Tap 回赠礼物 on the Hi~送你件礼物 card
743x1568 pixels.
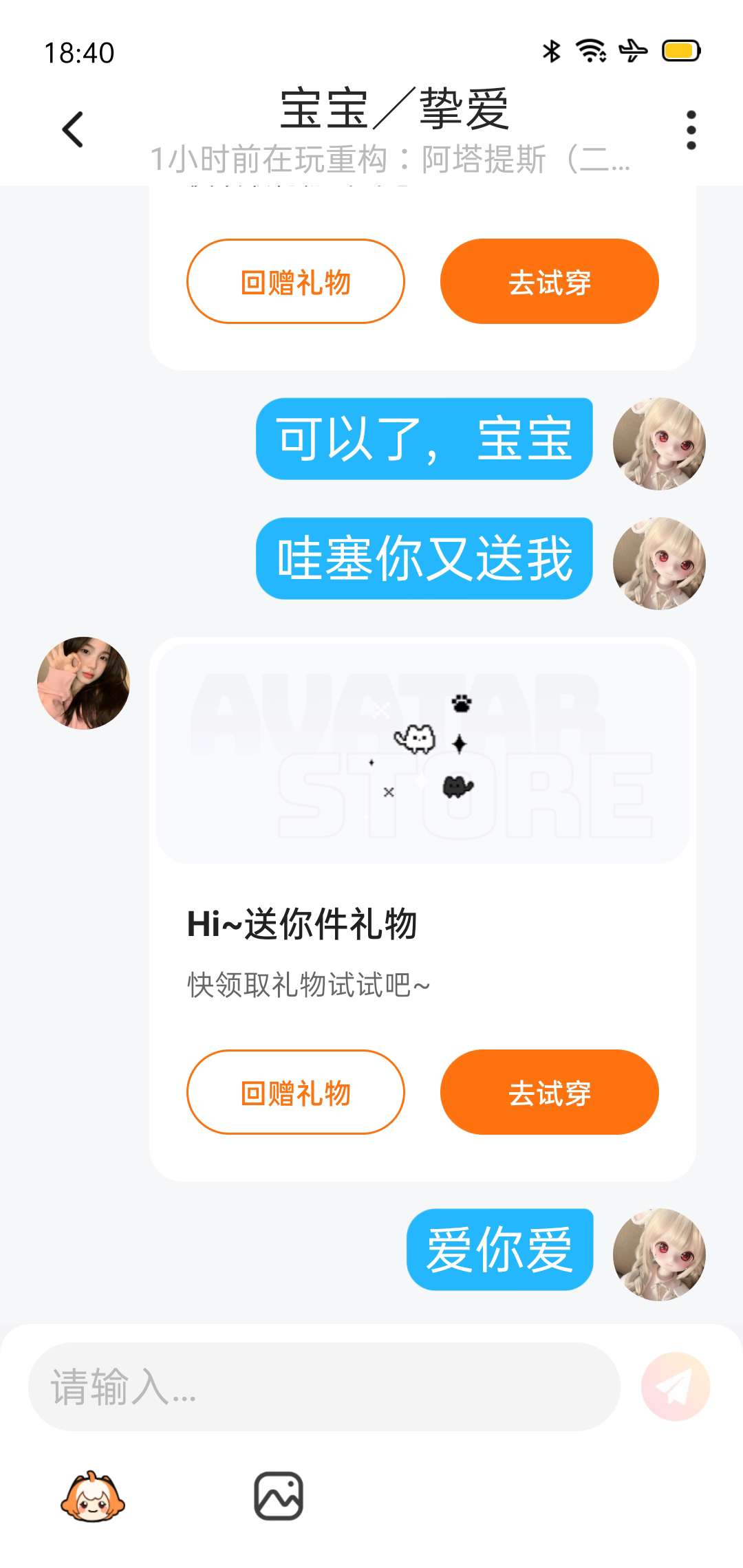coord(296,1092)
